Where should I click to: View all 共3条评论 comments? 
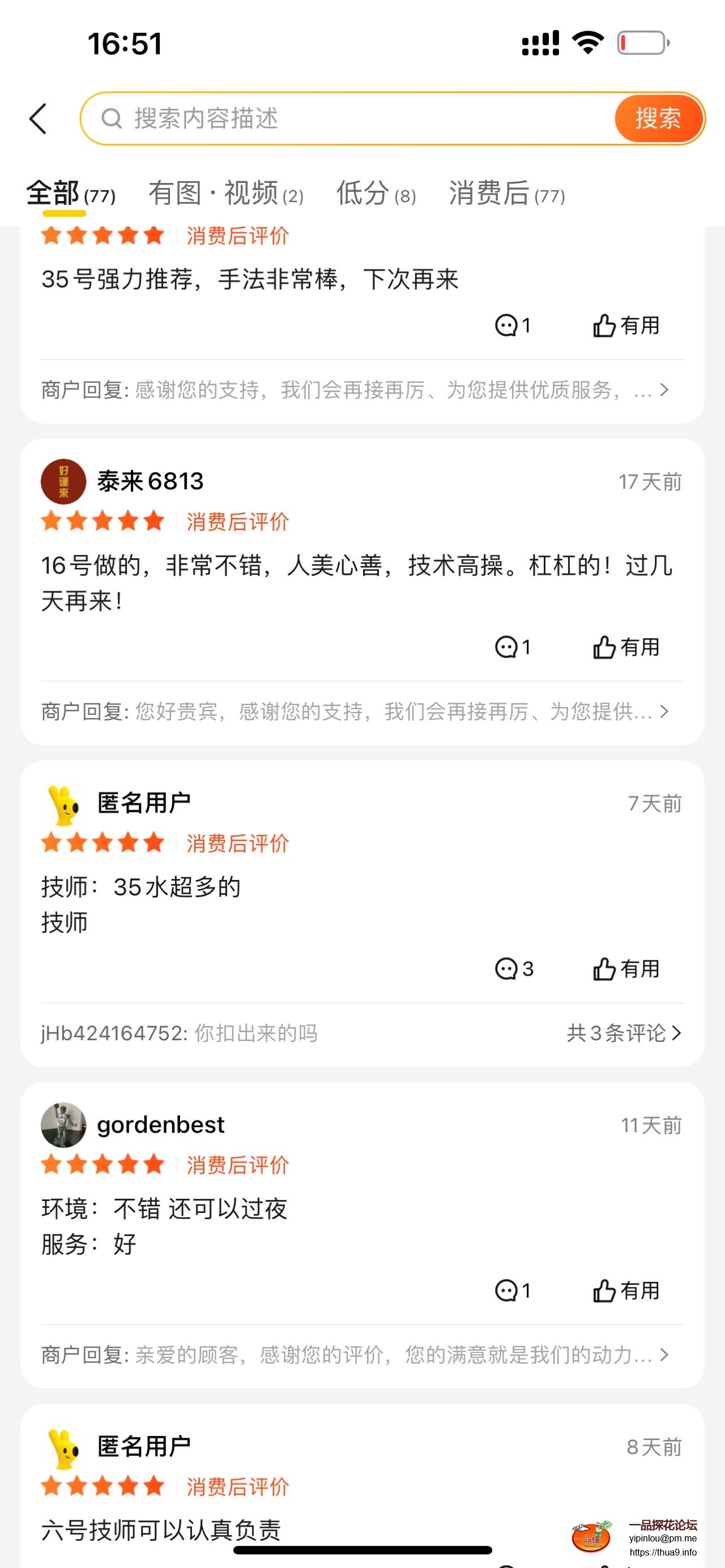click(624, 1033)
